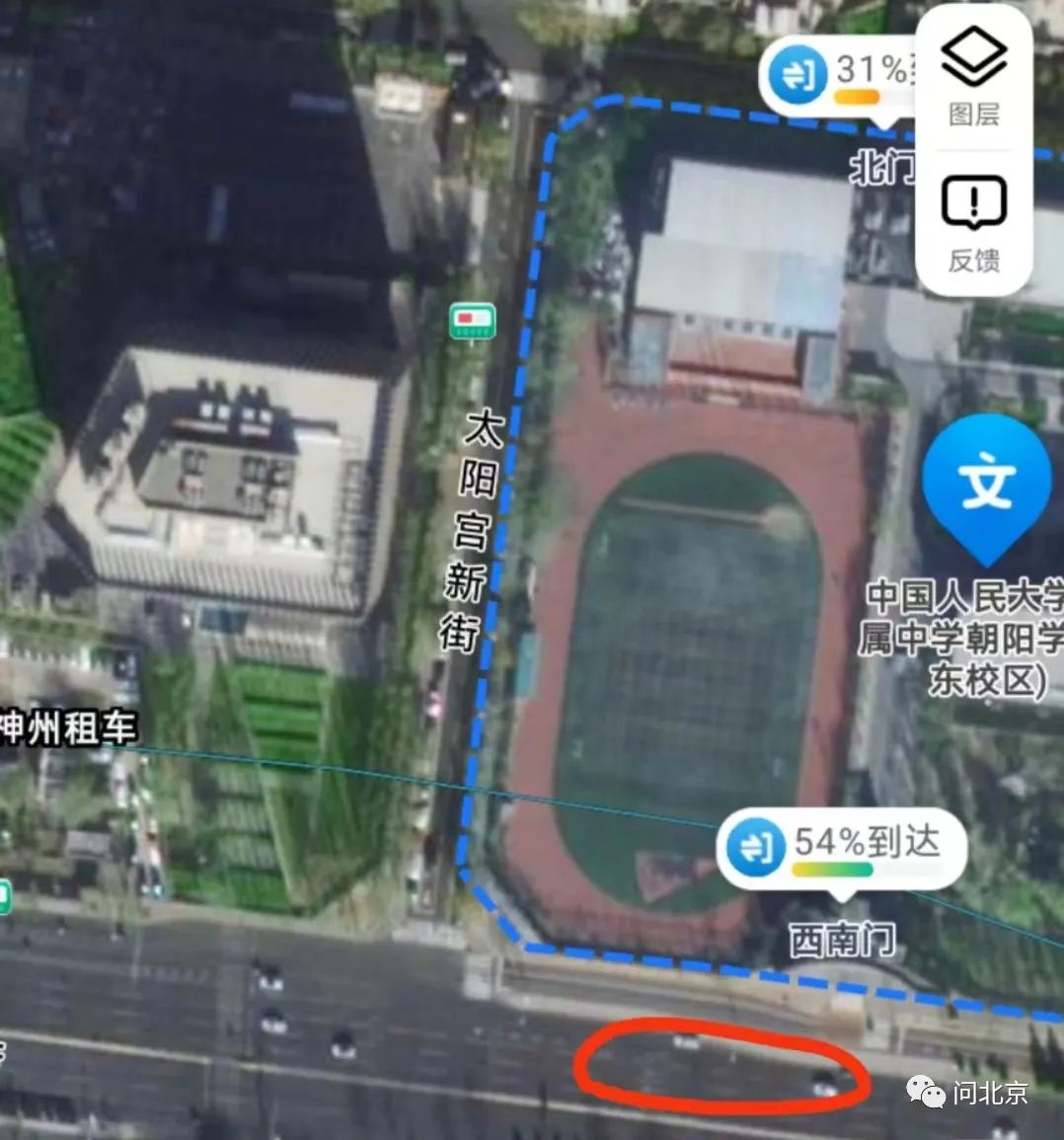The height and width of the screenshot is (1140, 1064).
Task: Open the 图层 map layers panel
Action: point(973,78)
